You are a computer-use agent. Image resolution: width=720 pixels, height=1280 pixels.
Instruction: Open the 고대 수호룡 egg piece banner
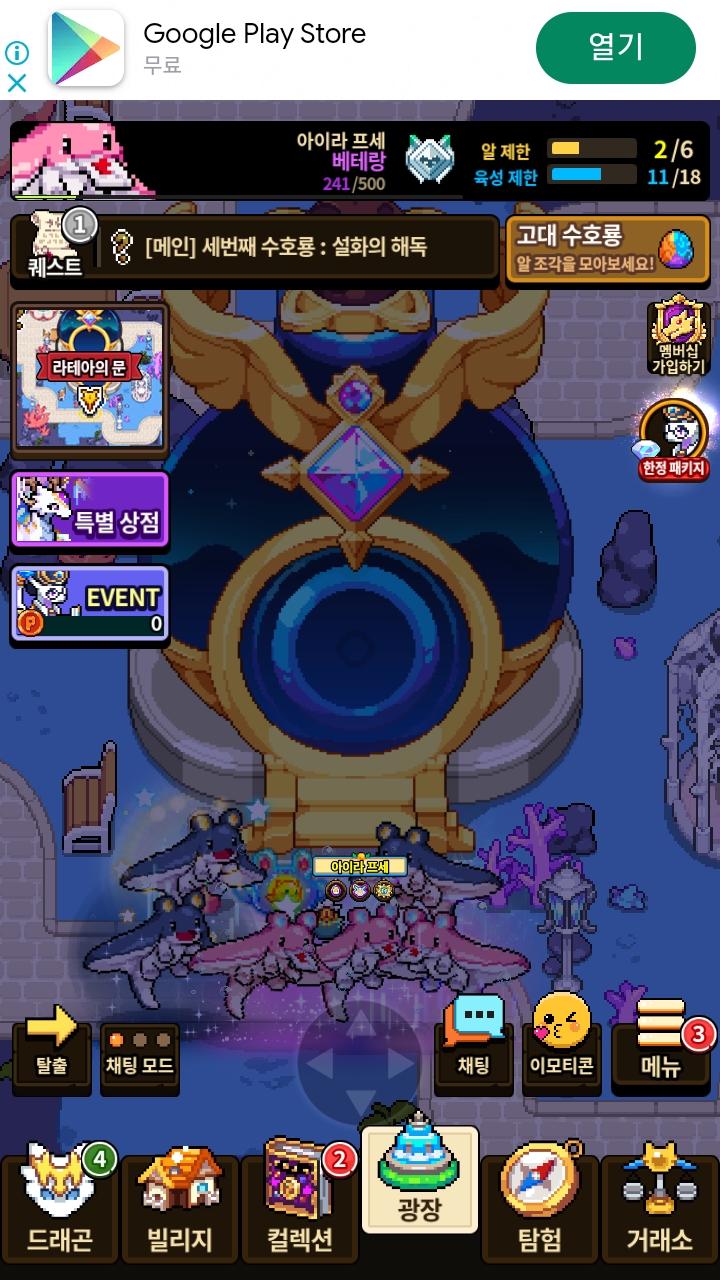pos(608,250)
